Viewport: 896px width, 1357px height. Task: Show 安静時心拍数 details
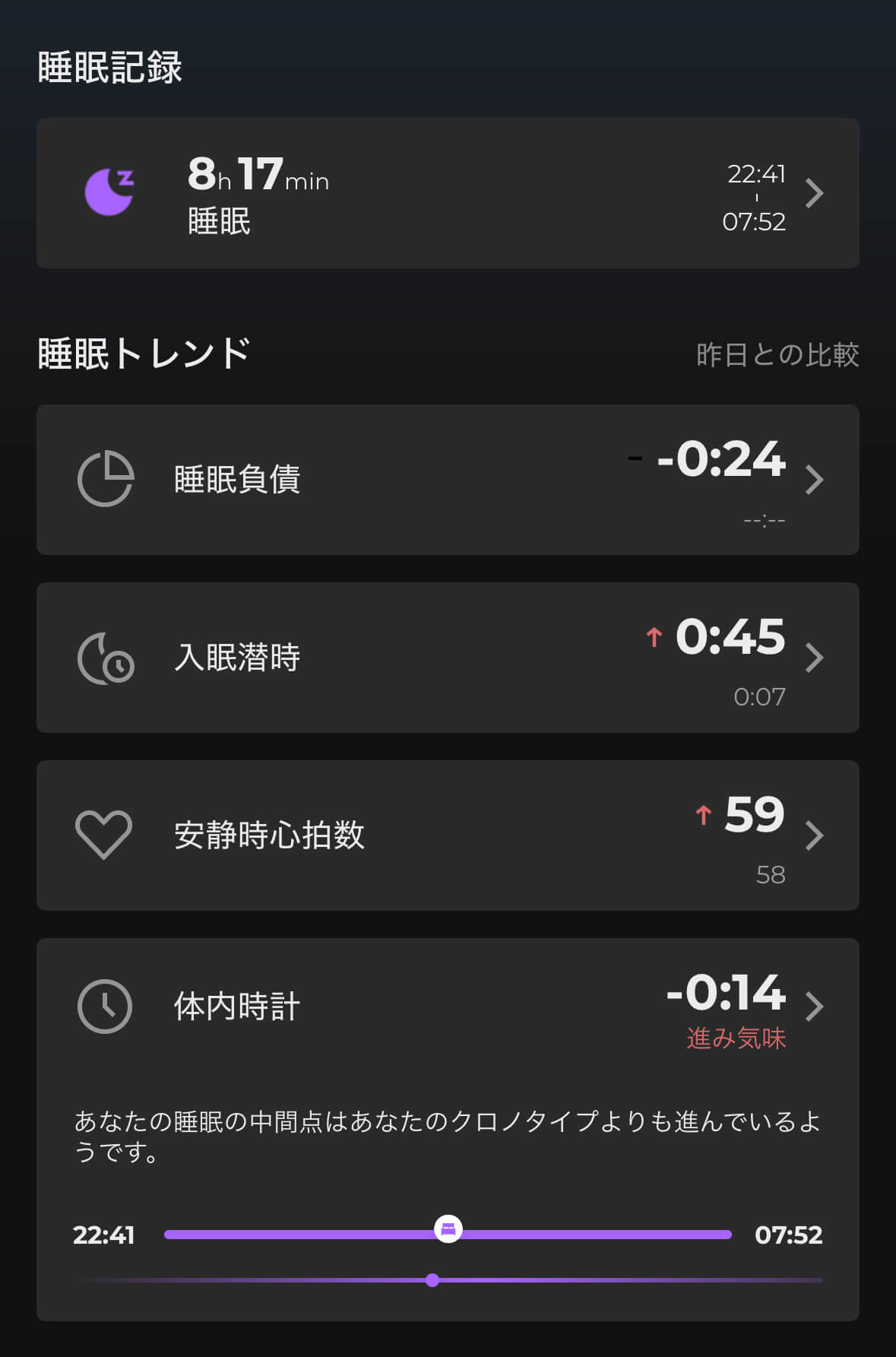(448, 835)
